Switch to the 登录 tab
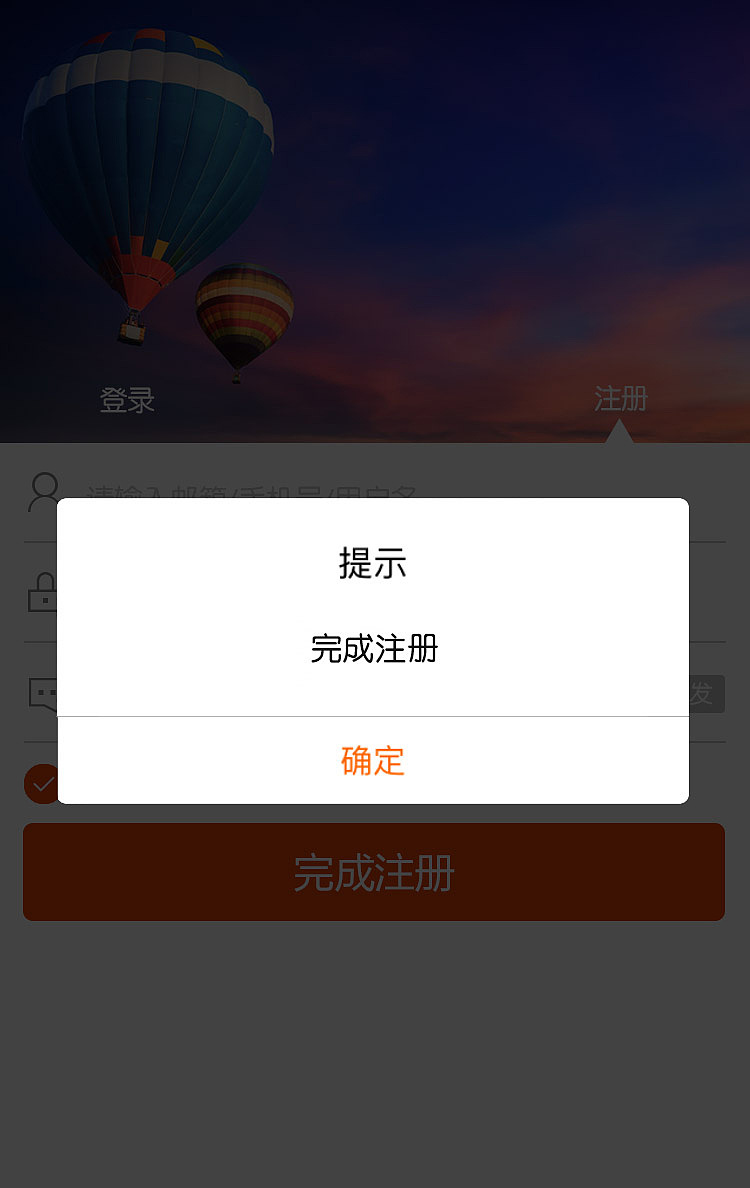Screen dimensions: 750x1188 coord(127,400)
